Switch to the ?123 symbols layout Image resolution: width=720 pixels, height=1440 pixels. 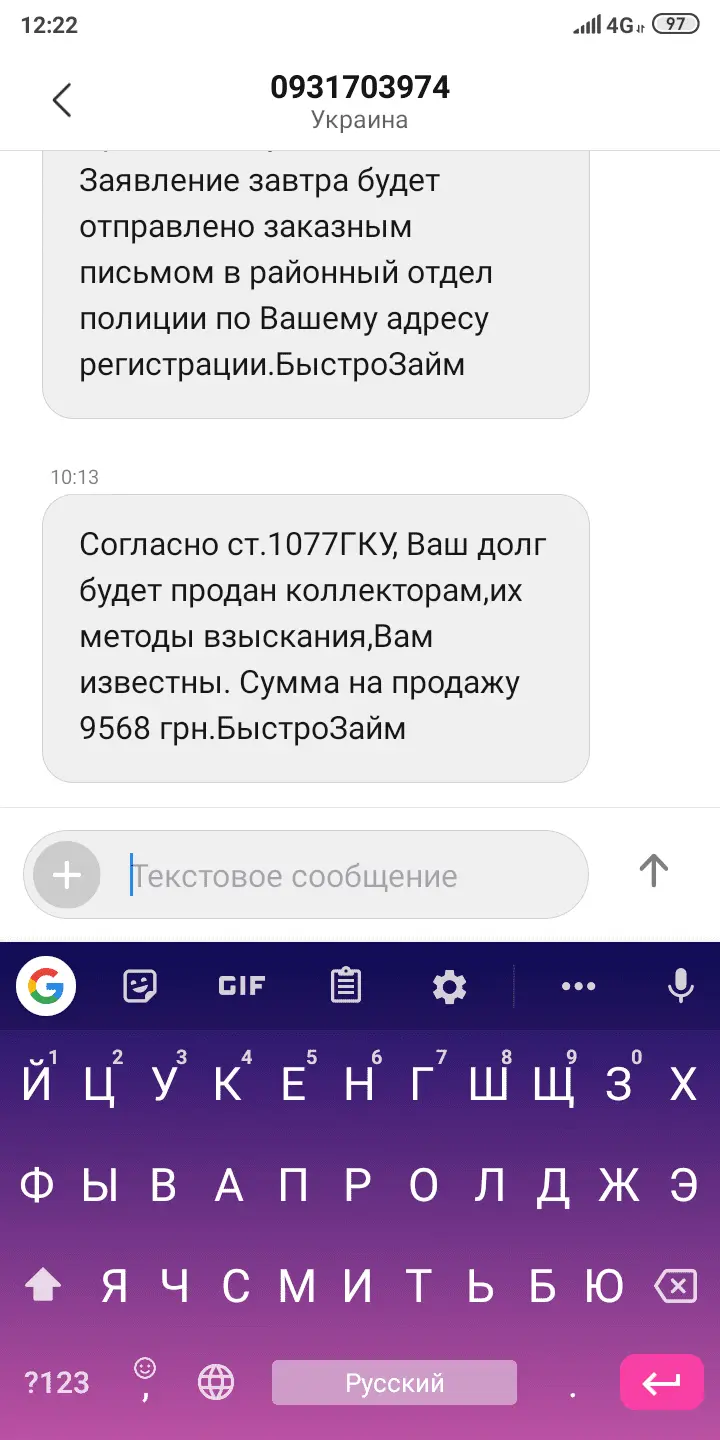(57, 1383)
